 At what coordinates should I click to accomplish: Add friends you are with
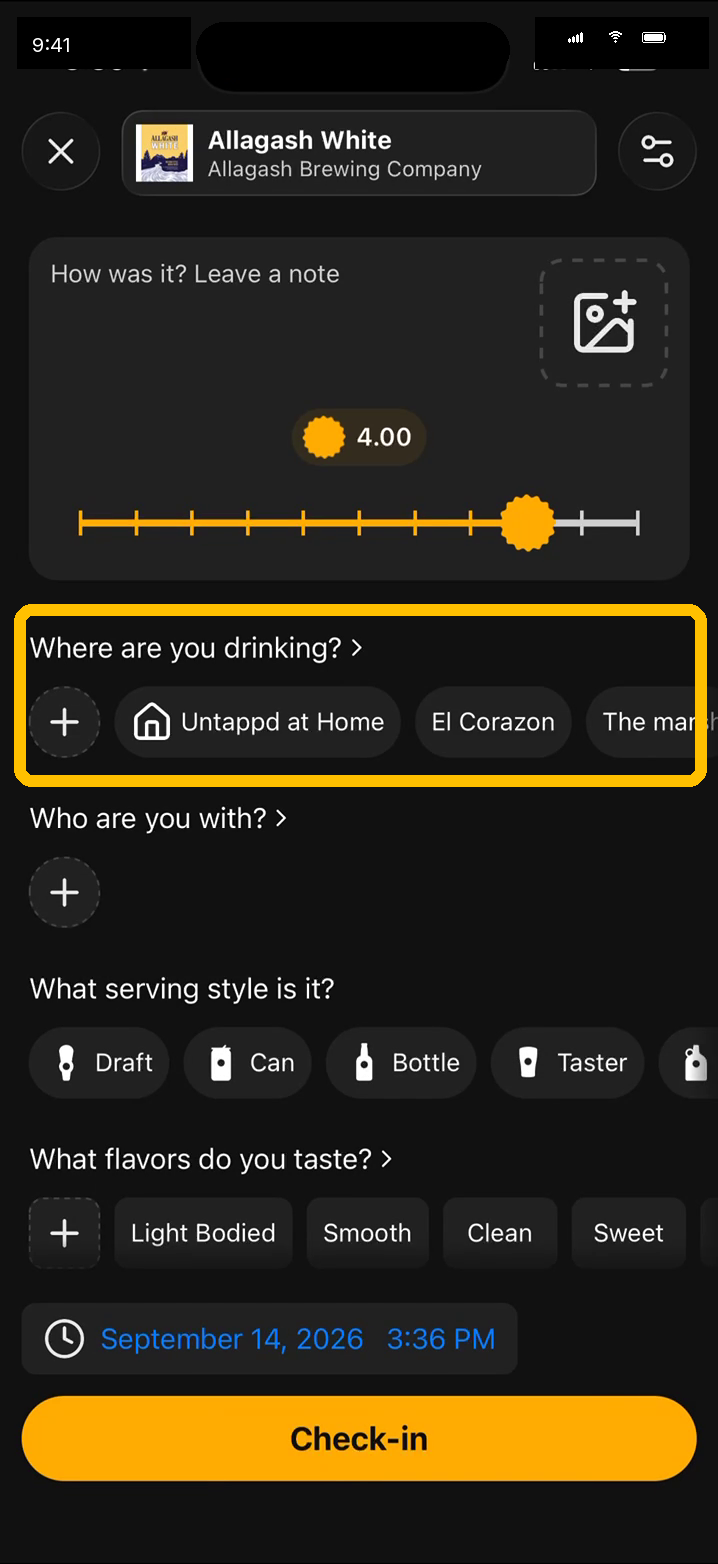(65, 892)
